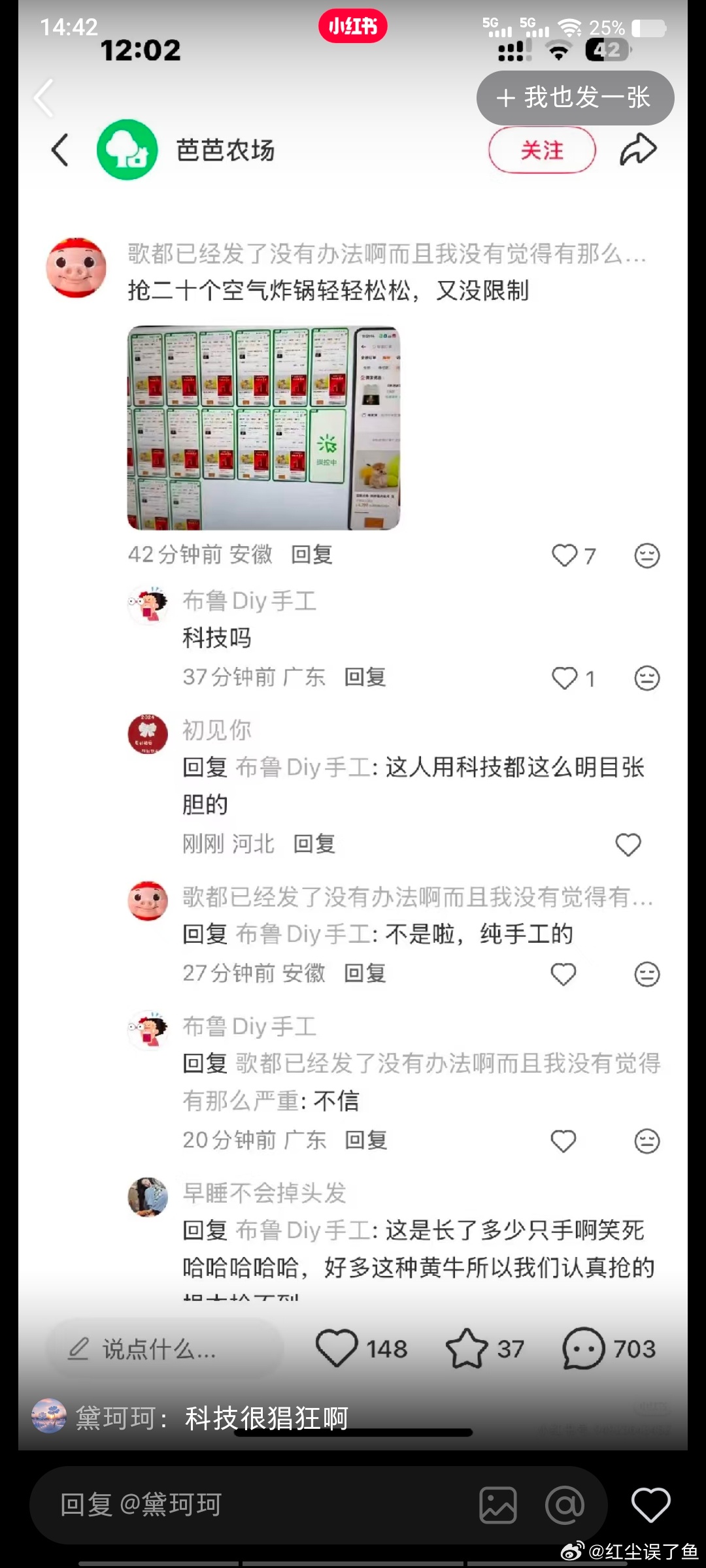Go back using the top-left chevron
This screenshot has height=1568, width=706.
tap(43, 99)
